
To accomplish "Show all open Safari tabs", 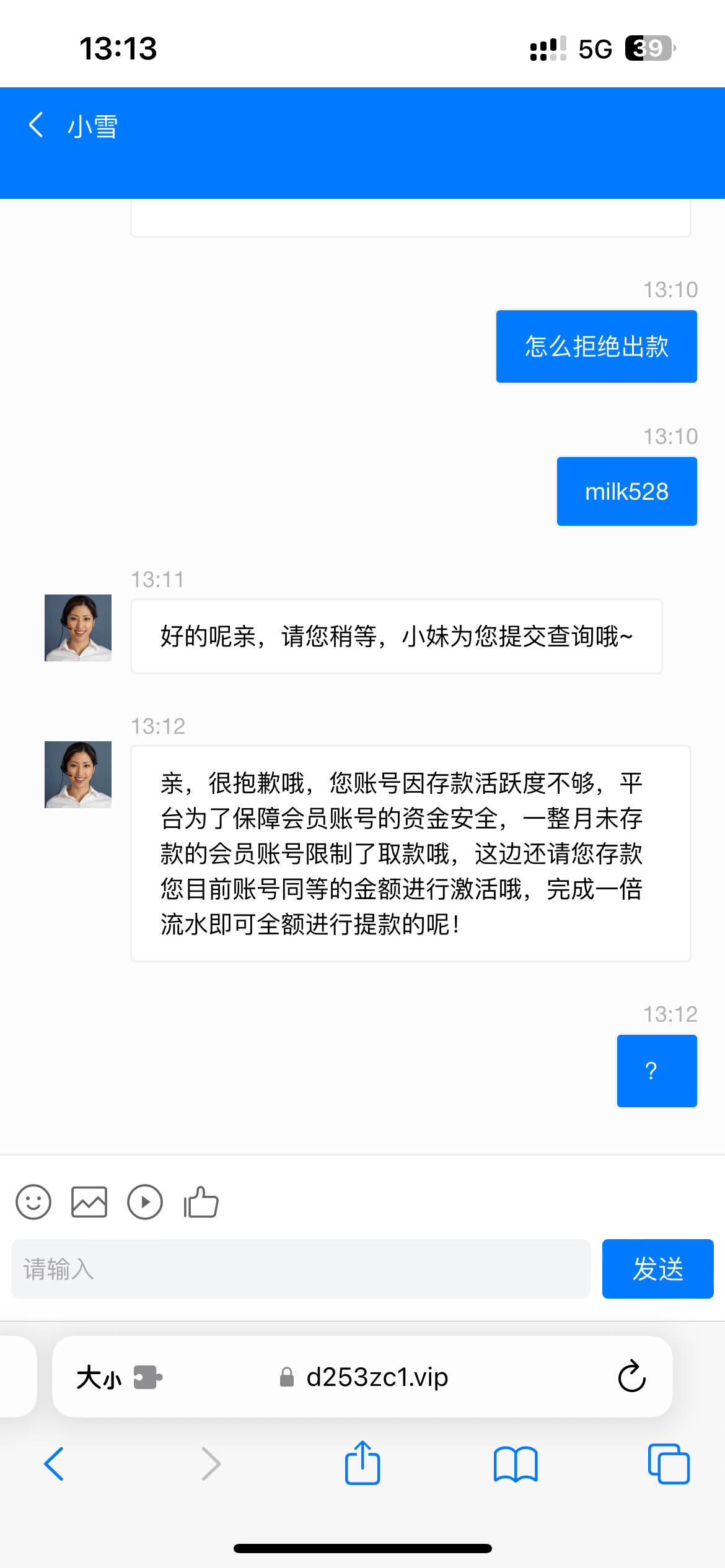I will pyautogui.click(x=669, y=1464).
